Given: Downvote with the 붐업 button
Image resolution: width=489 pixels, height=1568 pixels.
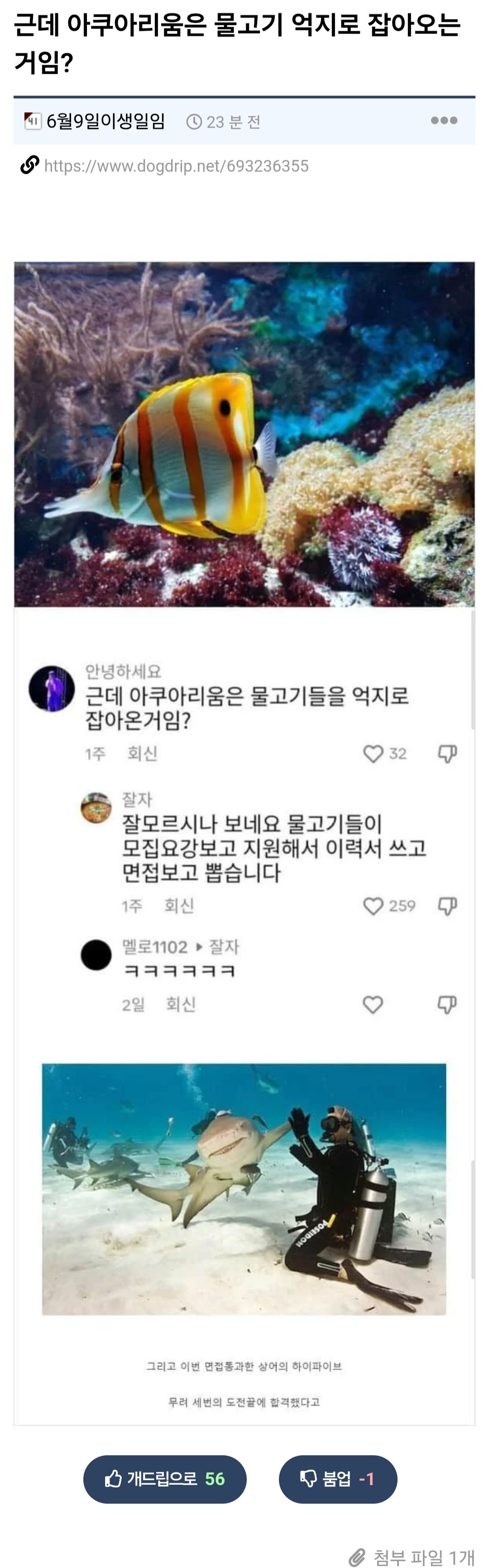Looking at the screenshot, I should [337, 1478].
